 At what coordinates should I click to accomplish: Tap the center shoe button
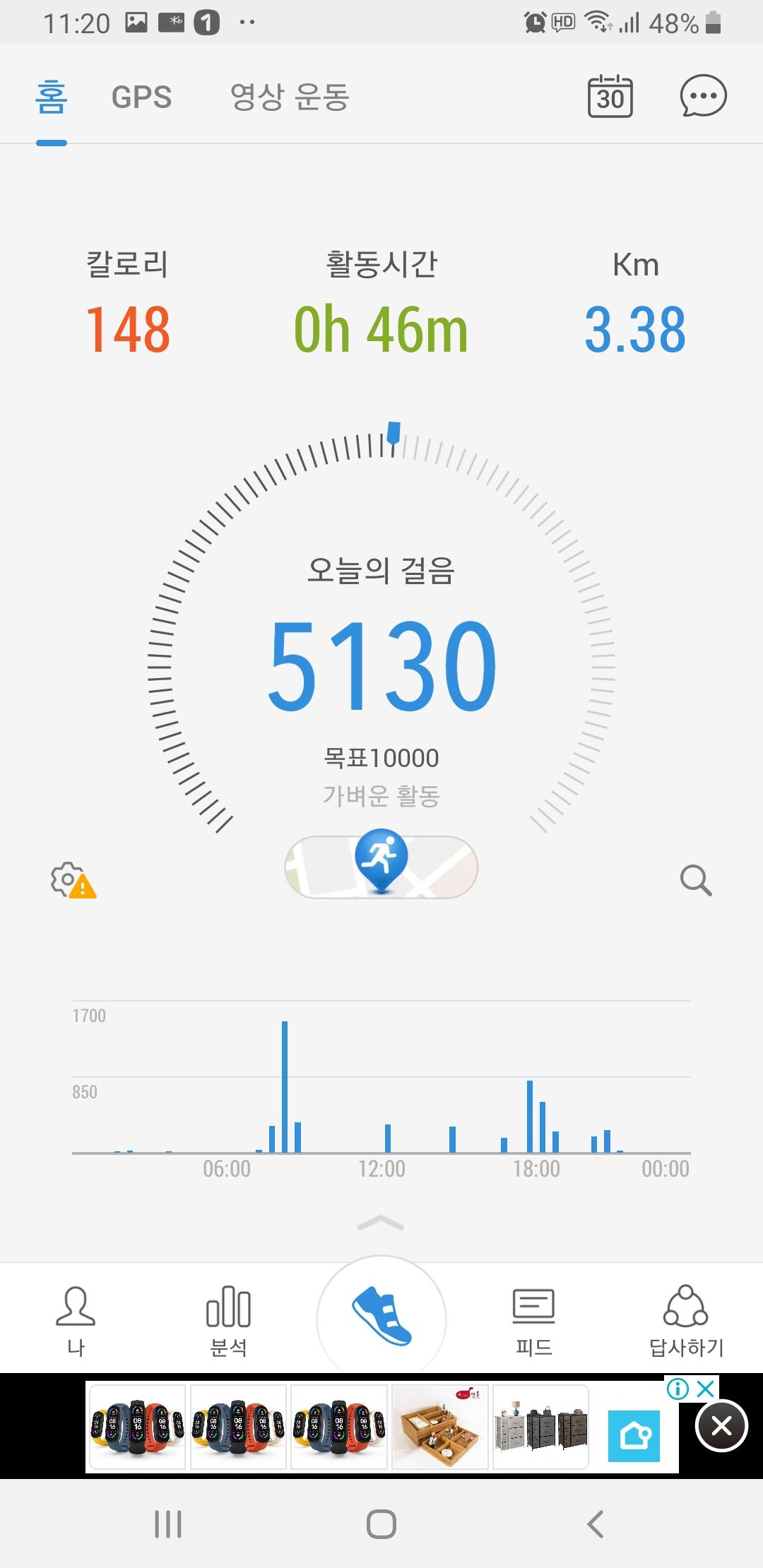tap(381, 1317)
